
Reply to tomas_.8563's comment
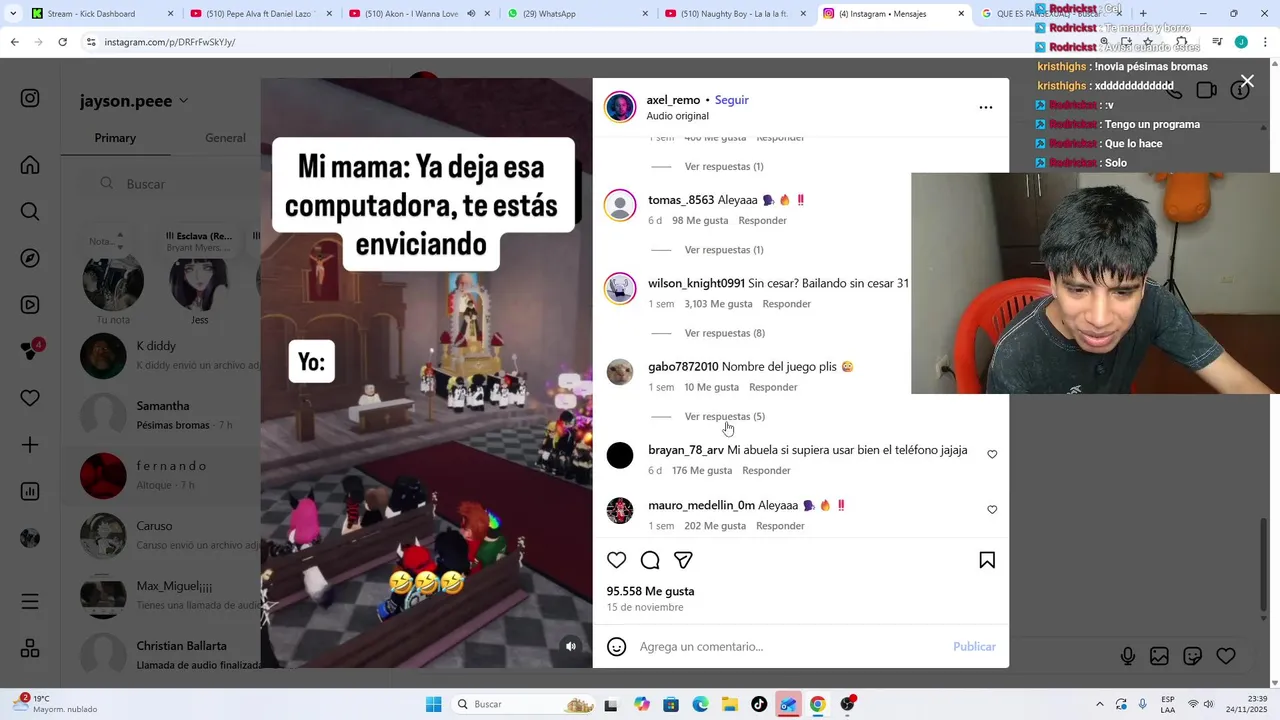(x=762, y=220)
